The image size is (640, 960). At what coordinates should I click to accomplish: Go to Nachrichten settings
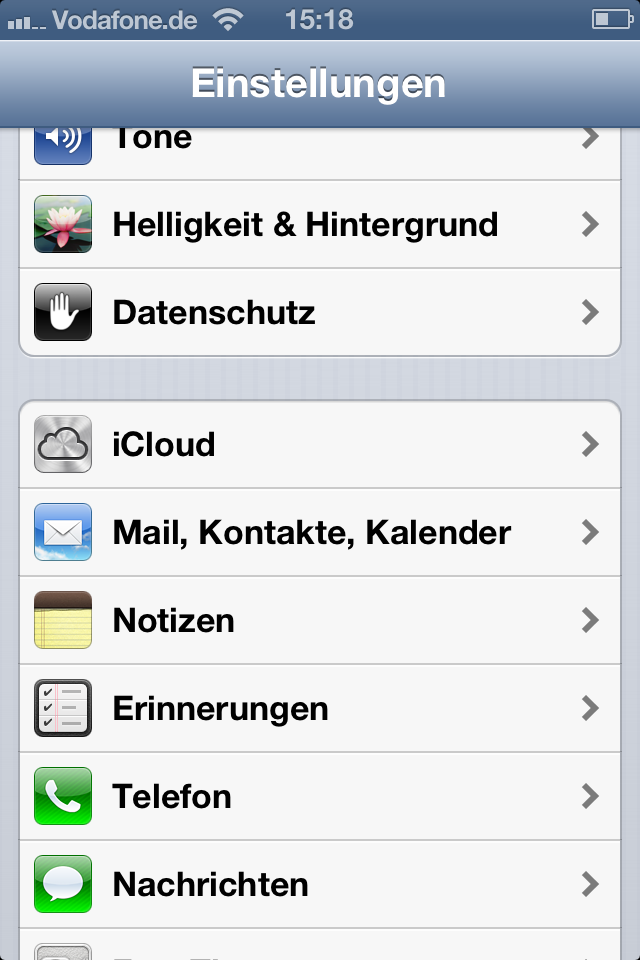[320, 884]
